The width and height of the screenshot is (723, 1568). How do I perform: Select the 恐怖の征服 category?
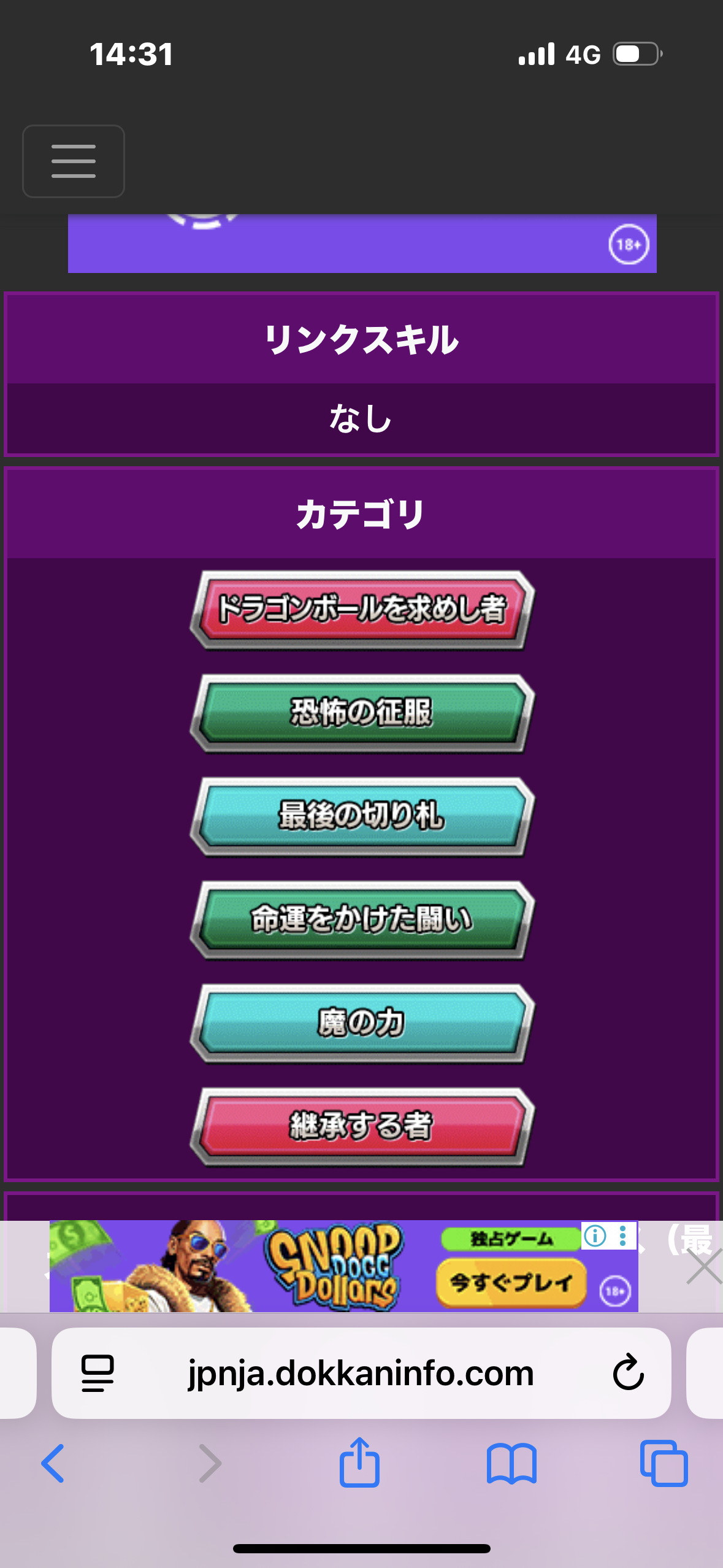(x=362, y=713)
